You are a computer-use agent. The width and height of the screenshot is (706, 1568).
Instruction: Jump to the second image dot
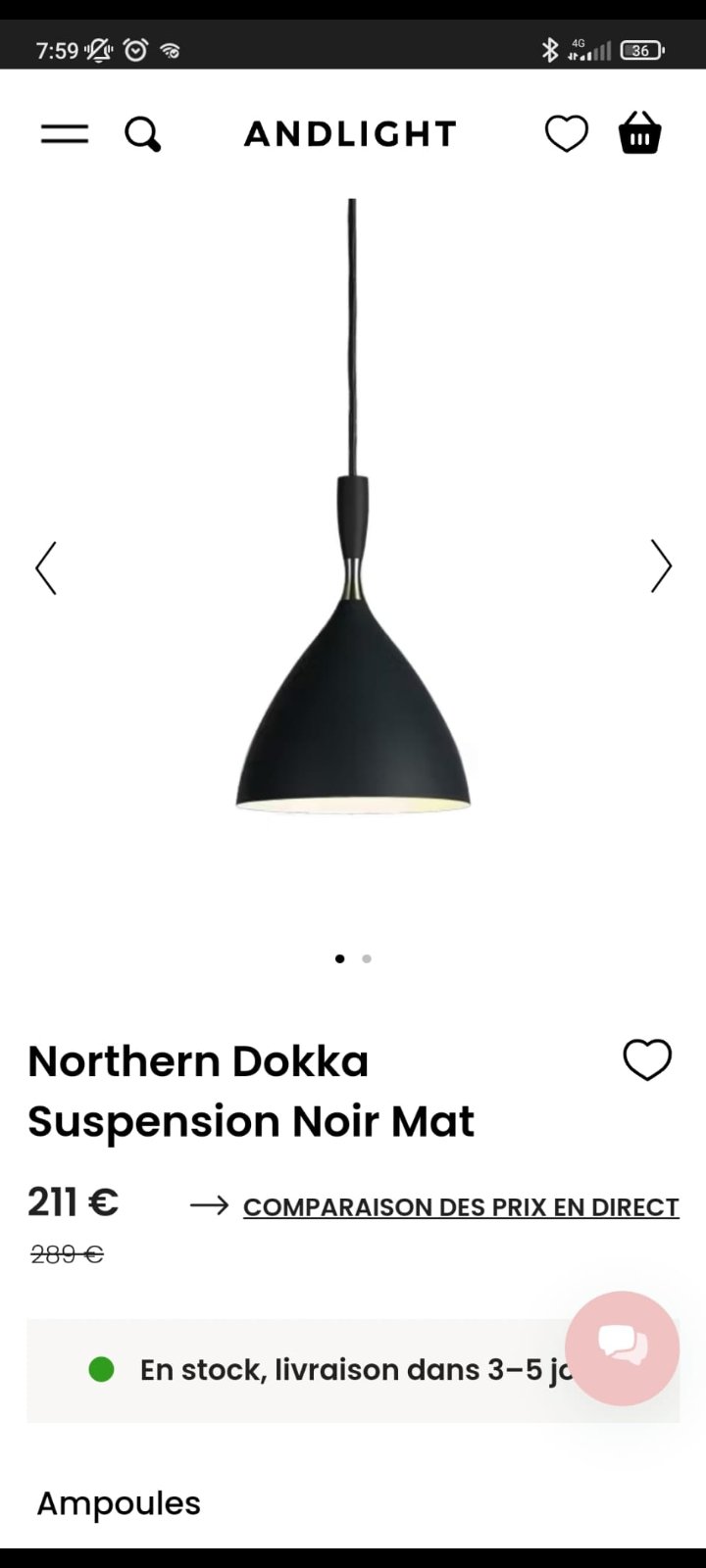(367, 958)
